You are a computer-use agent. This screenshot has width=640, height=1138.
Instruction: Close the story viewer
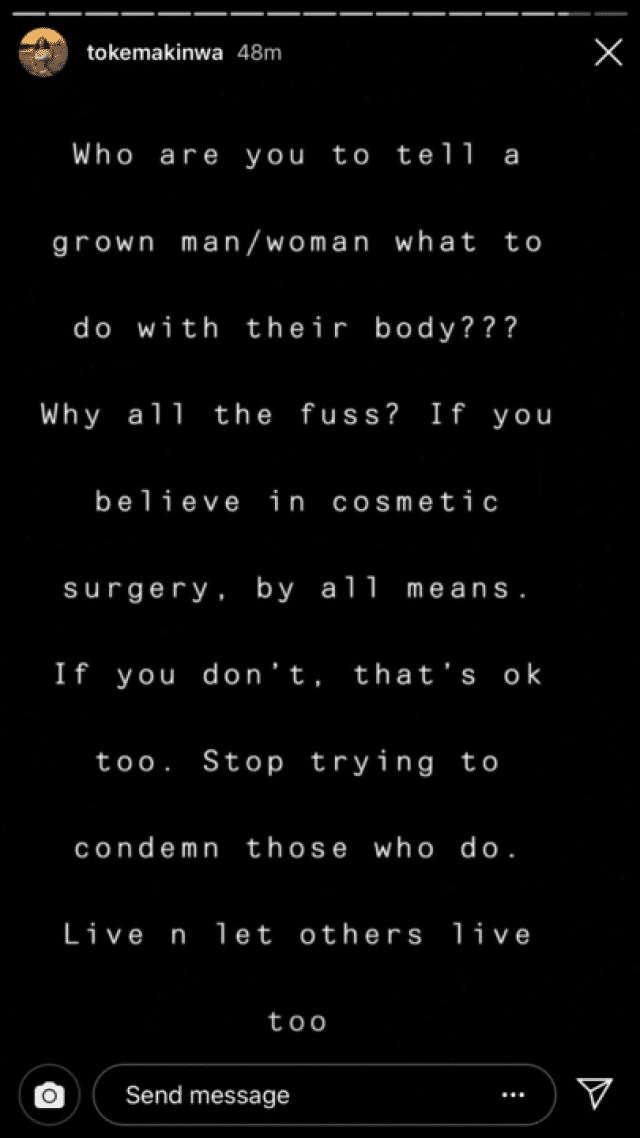(x=608, y=53)
